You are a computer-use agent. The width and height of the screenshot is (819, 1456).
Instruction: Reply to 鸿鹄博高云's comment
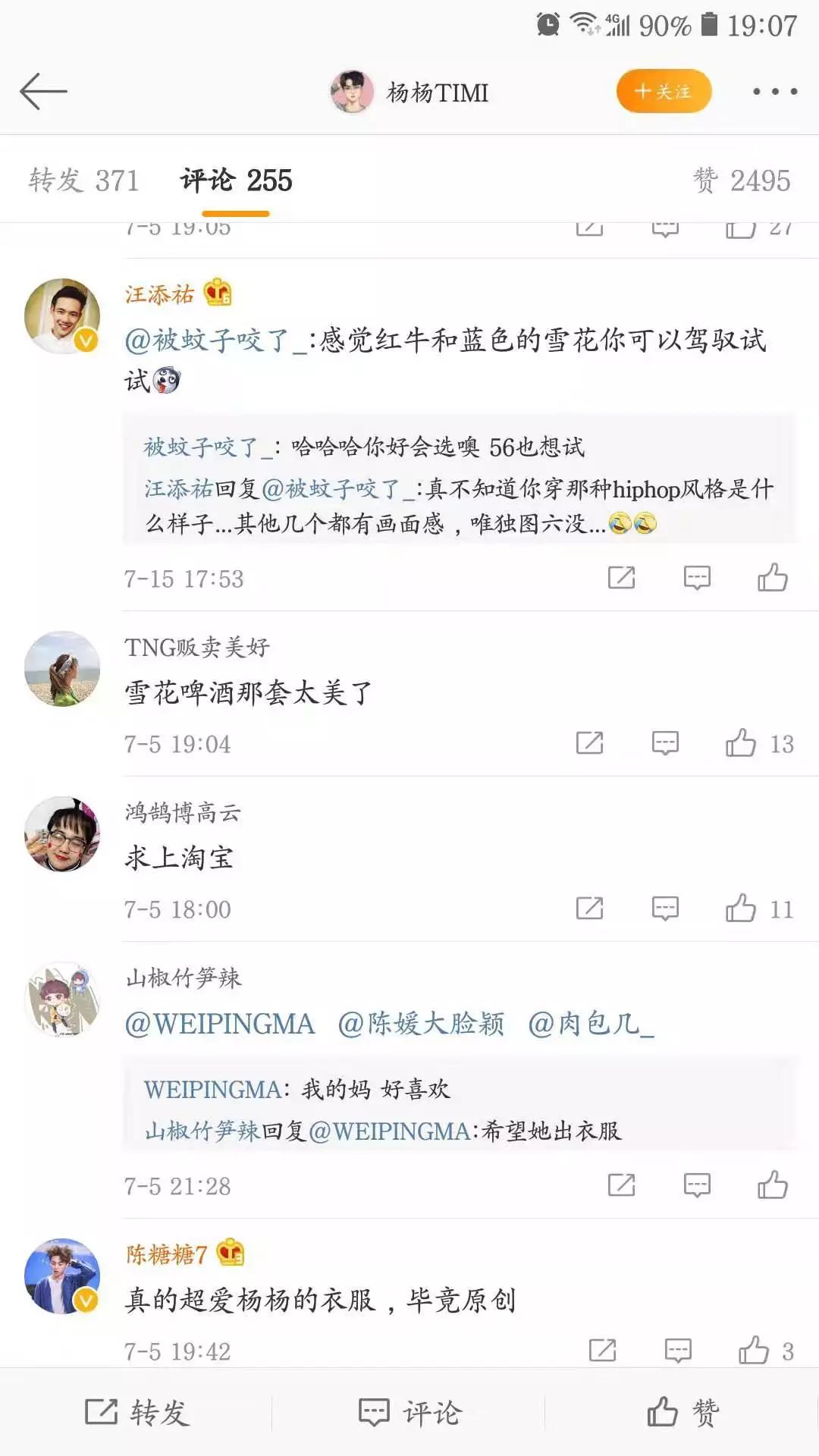coord(665,908)
